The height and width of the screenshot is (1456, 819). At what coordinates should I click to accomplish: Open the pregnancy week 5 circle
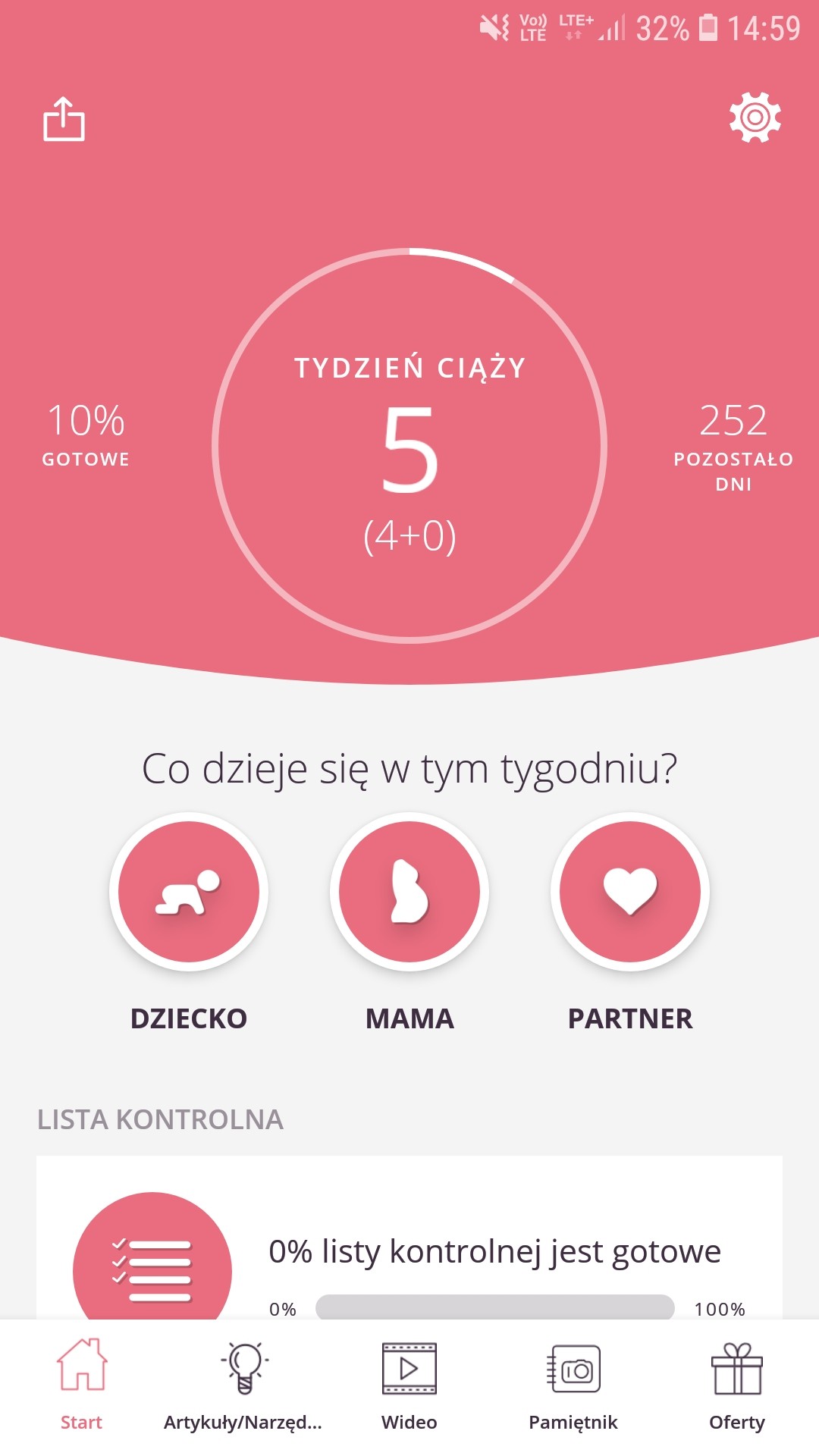(409, 446)
